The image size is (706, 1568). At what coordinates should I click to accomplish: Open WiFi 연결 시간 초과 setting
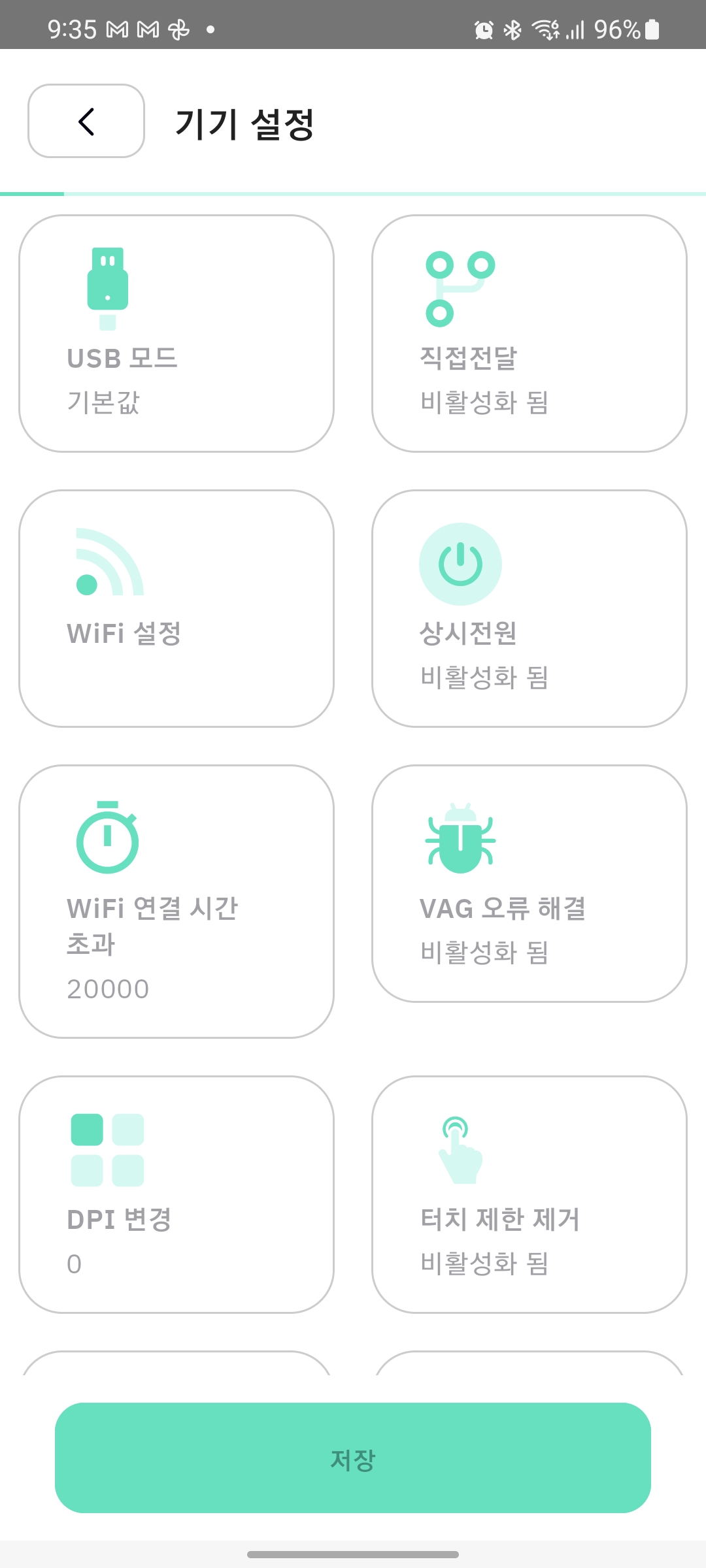(x=176, y=902)
